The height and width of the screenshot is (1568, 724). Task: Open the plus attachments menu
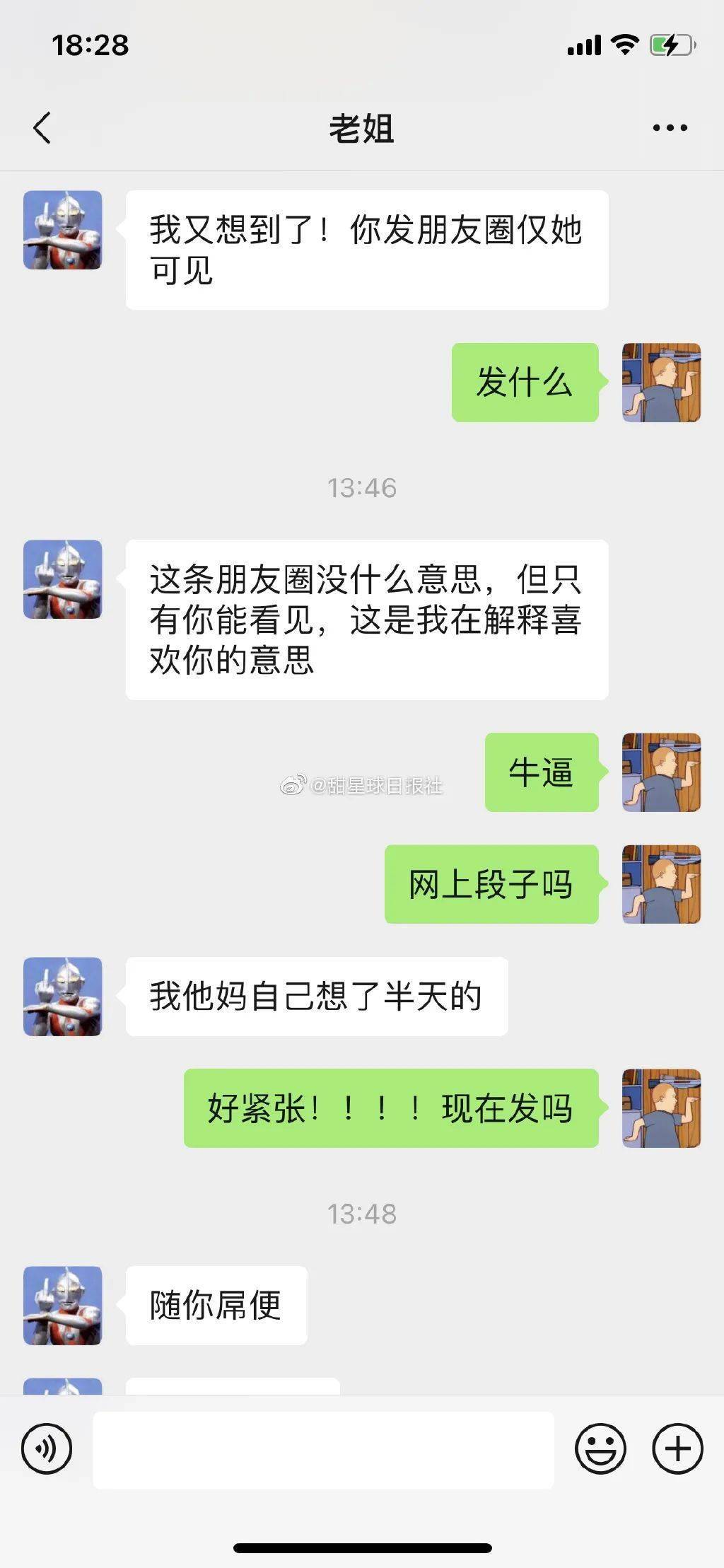point(677,1448)
